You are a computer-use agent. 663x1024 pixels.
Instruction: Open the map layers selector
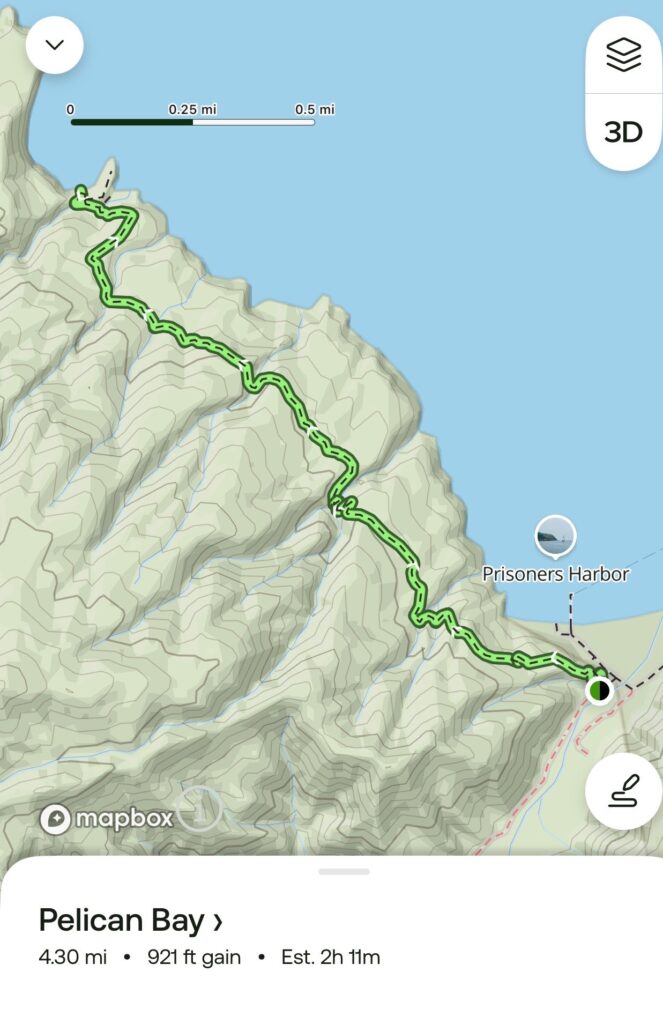[x=623, y=57]
